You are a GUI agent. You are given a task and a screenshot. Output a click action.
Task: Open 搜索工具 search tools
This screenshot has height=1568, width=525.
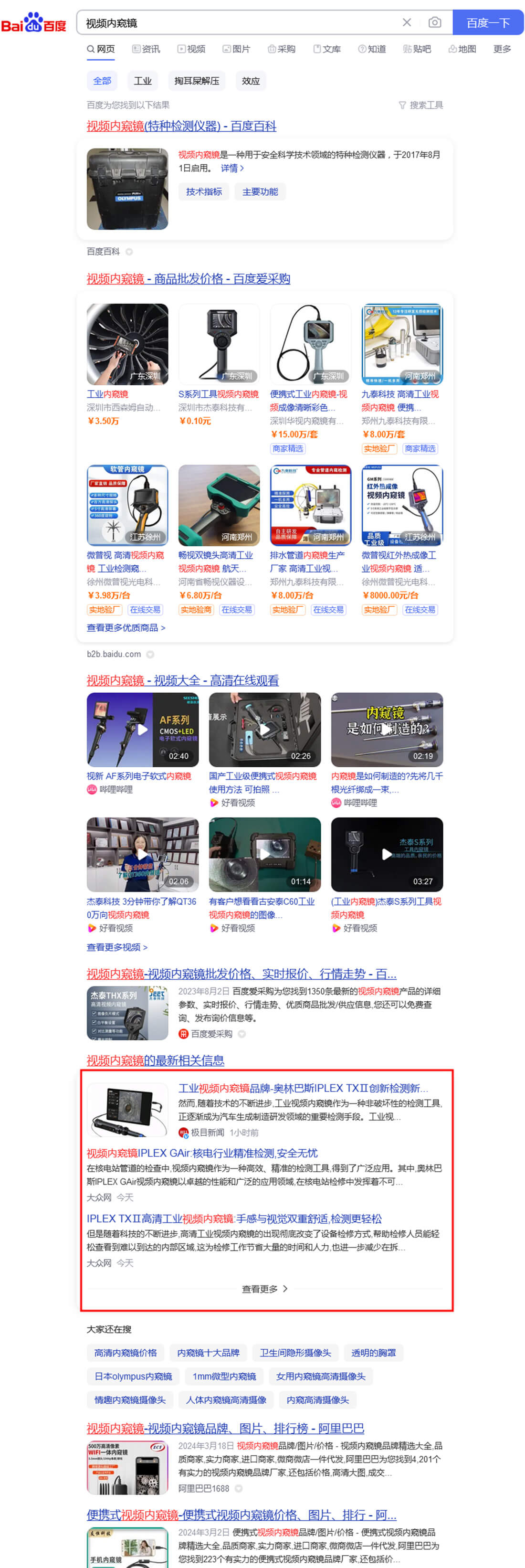point(420,106)
